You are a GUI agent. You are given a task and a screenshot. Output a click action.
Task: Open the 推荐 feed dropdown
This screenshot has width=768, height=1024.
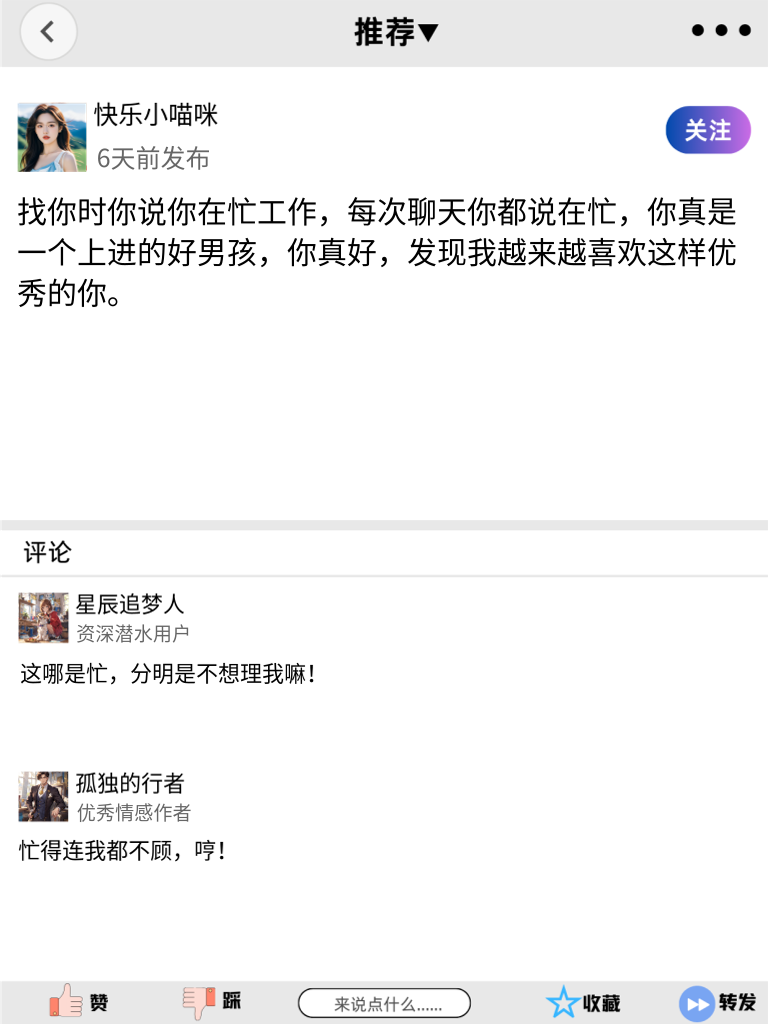(397, 31)
